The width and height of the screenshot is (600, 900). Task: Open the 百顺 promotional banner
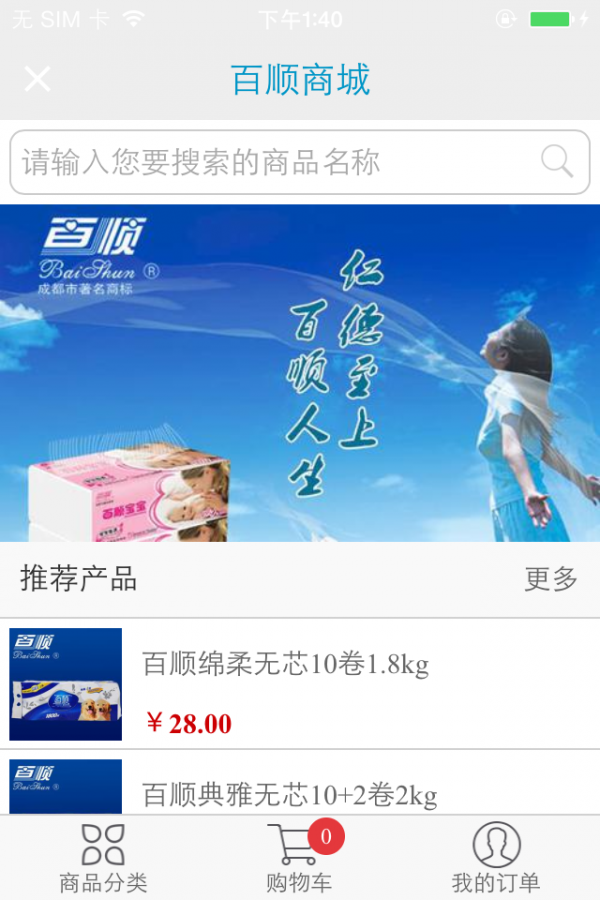pyautogui.click(x=300, y=372)
